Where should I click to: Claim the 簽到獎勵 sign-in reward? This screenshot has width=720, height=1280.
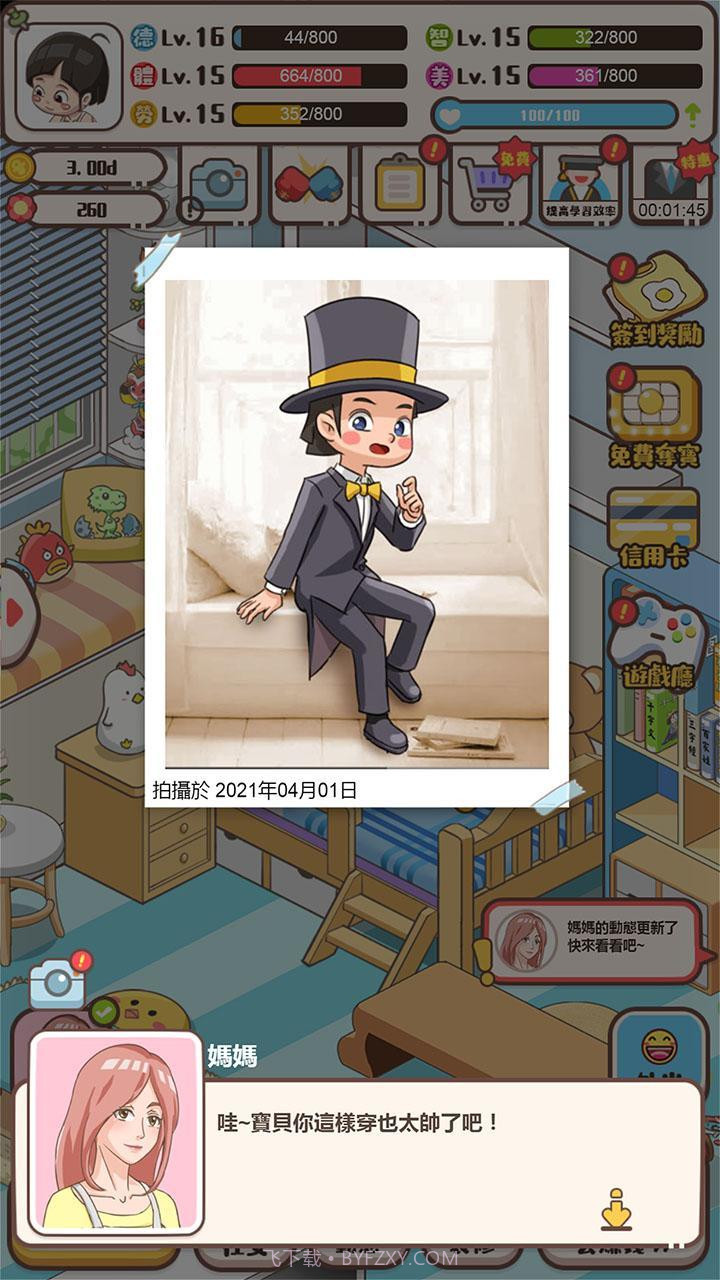point(655,303)
